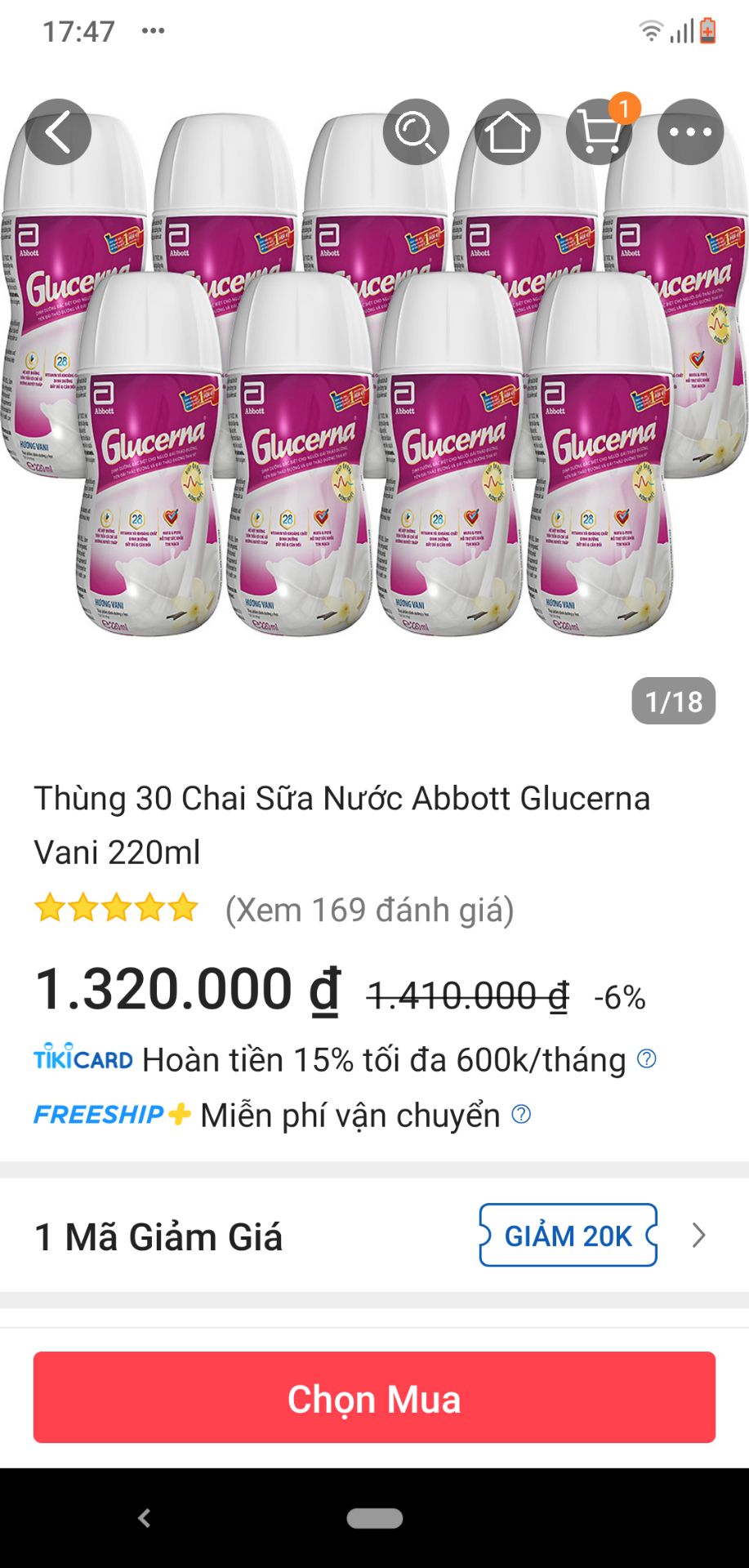Image resolution: width=749 pixels, height=1568 pixels.
Task: Go back using the top-left back arrow
Action: (58, 131)
